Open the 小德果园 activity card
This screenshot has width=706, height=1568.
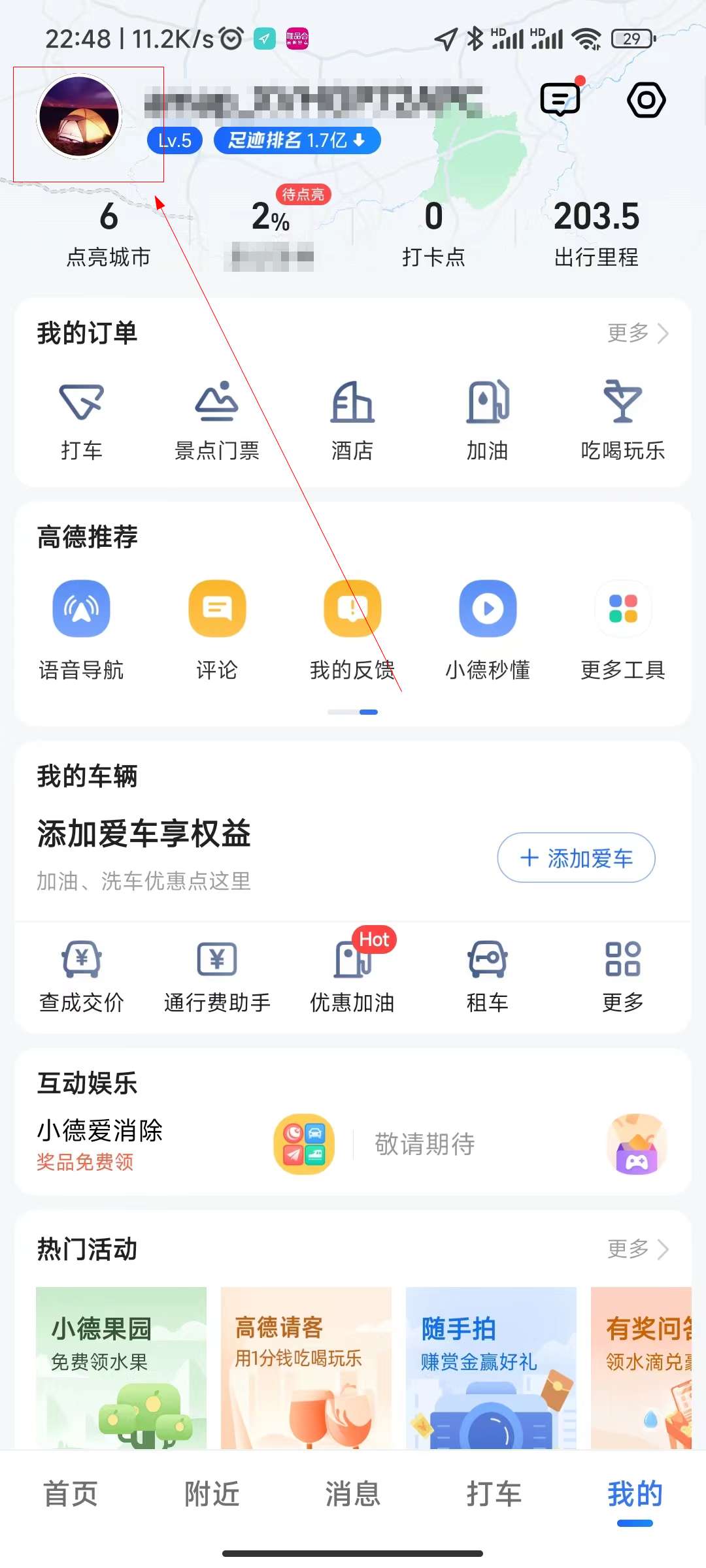pyautogui.click(x=121, y=1367)
